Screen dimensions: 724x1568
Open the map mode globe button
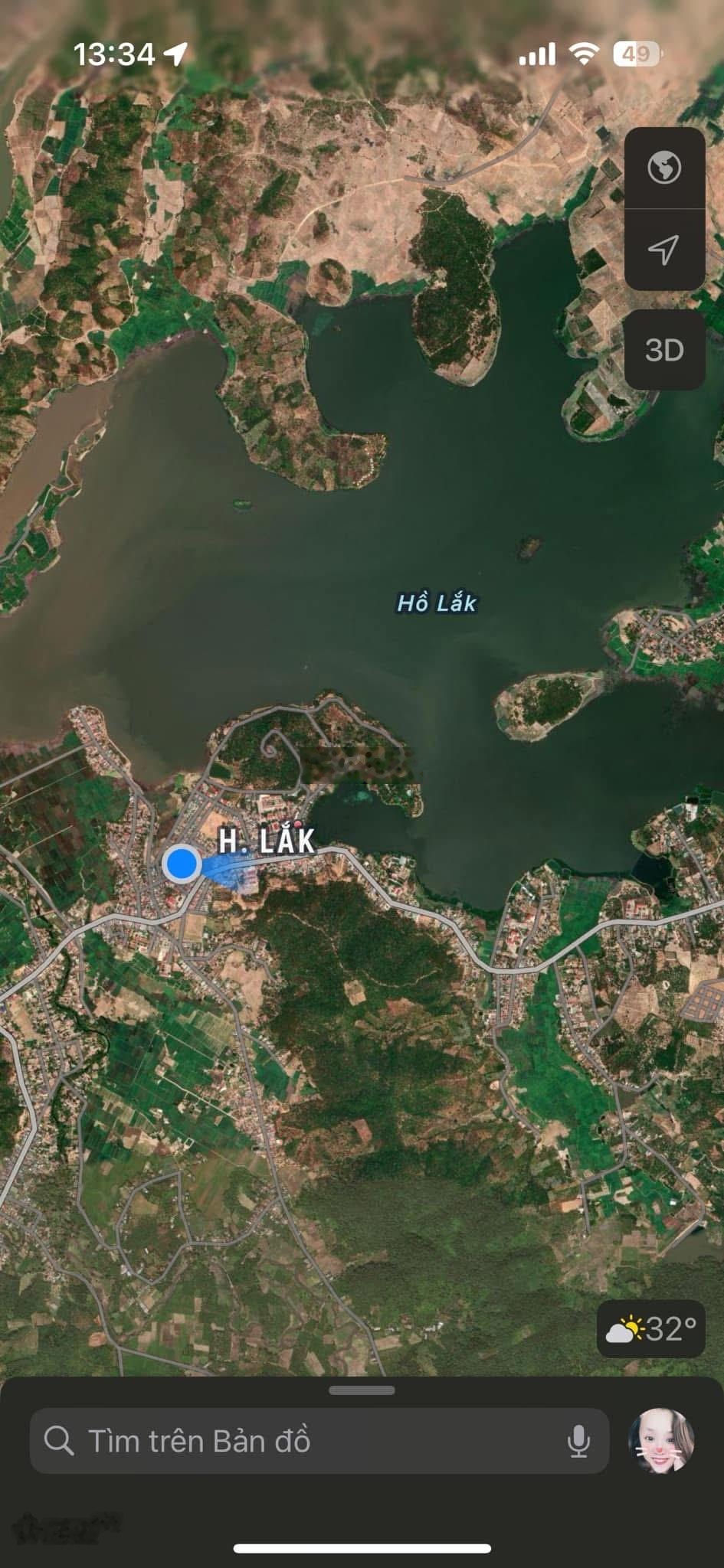[x=664, y=167]
